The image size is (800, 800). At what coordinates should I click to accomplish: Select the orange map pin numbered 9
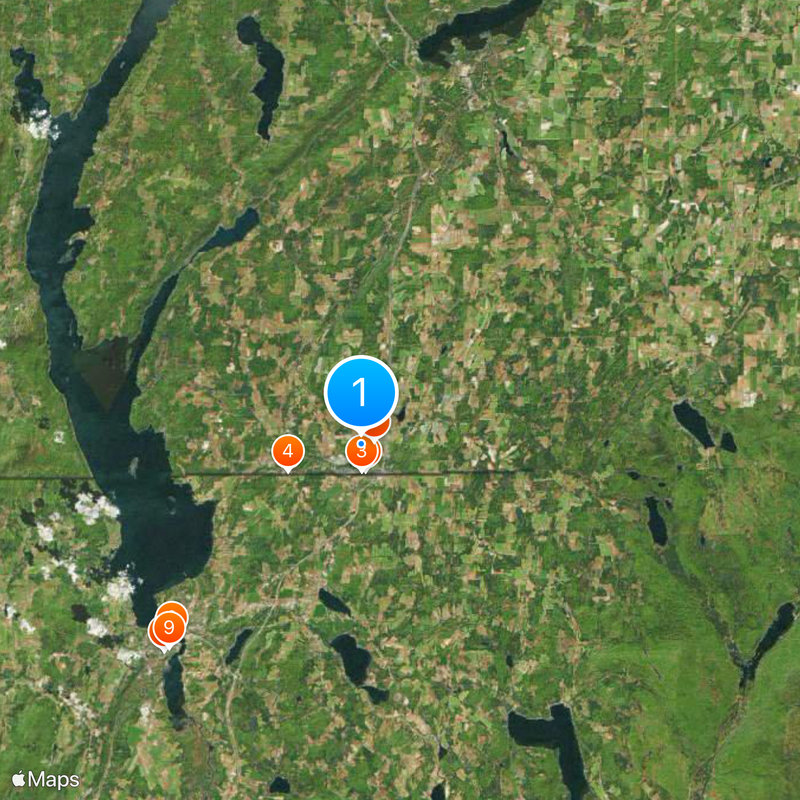pos(167,630)
